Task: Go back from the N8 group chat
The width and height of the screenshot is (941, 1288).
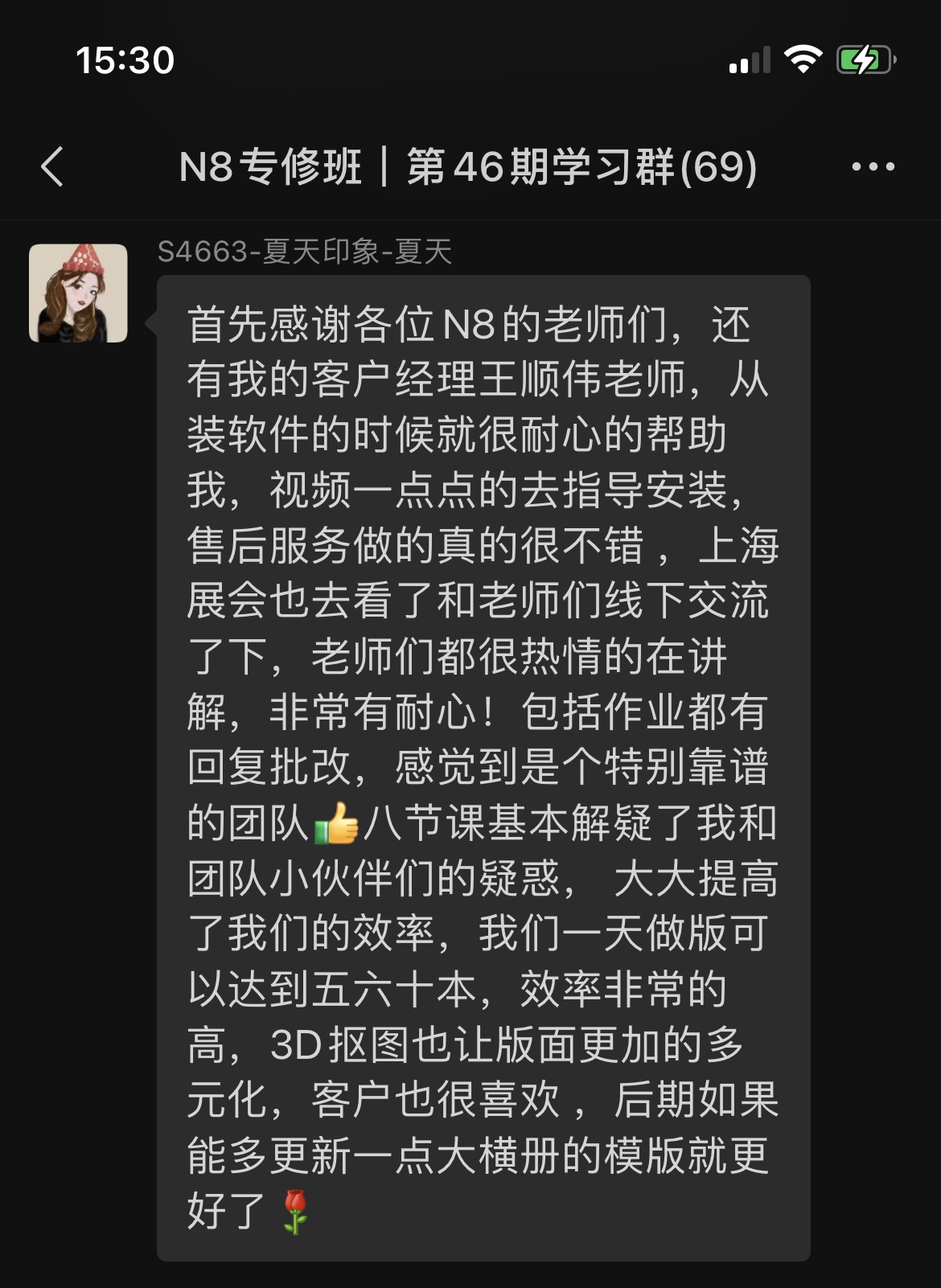Action: coord(53,167)
